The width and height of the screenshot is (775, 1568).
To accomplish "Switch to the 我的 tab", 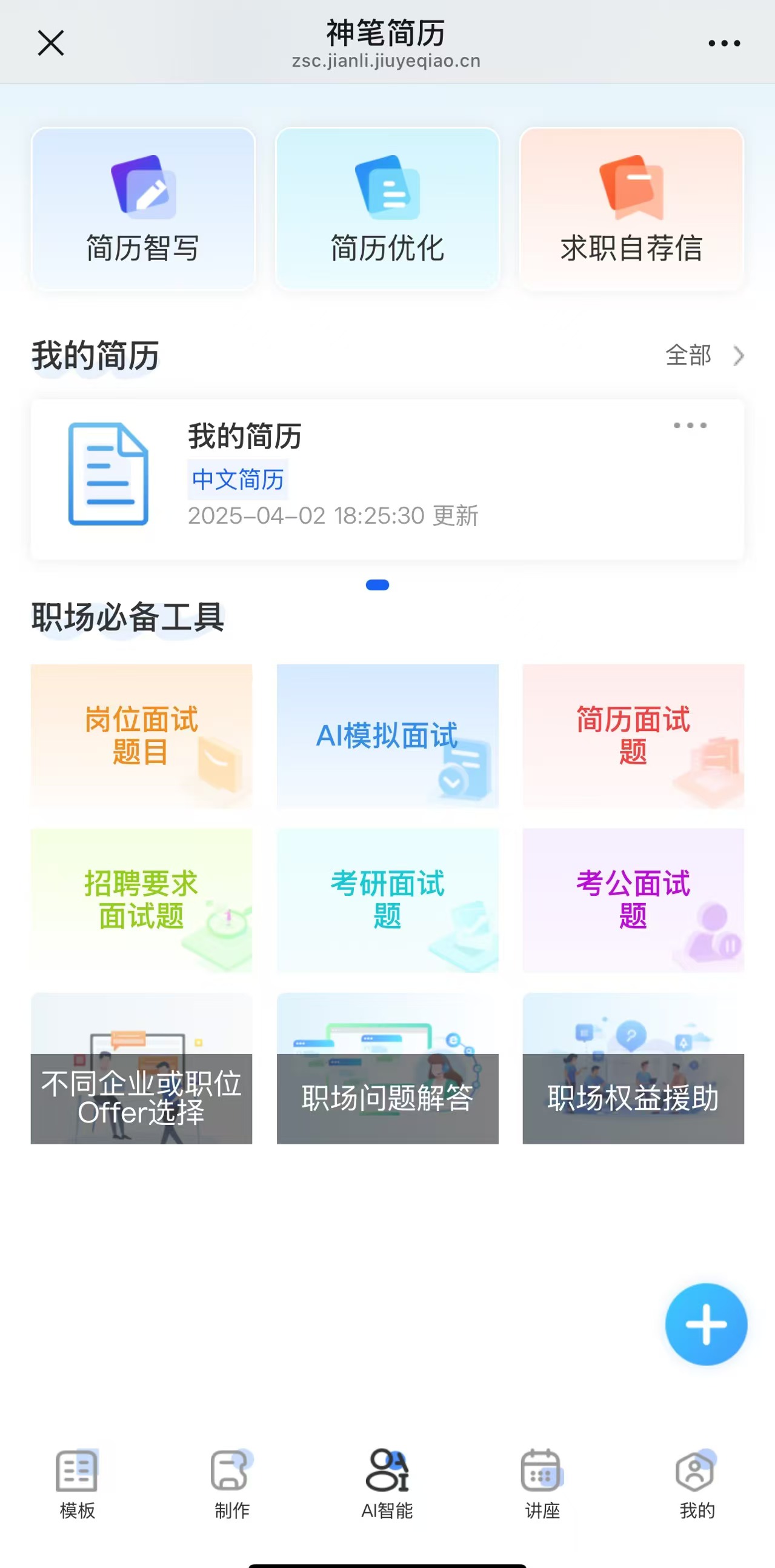I will click(x=697, y=1483).
